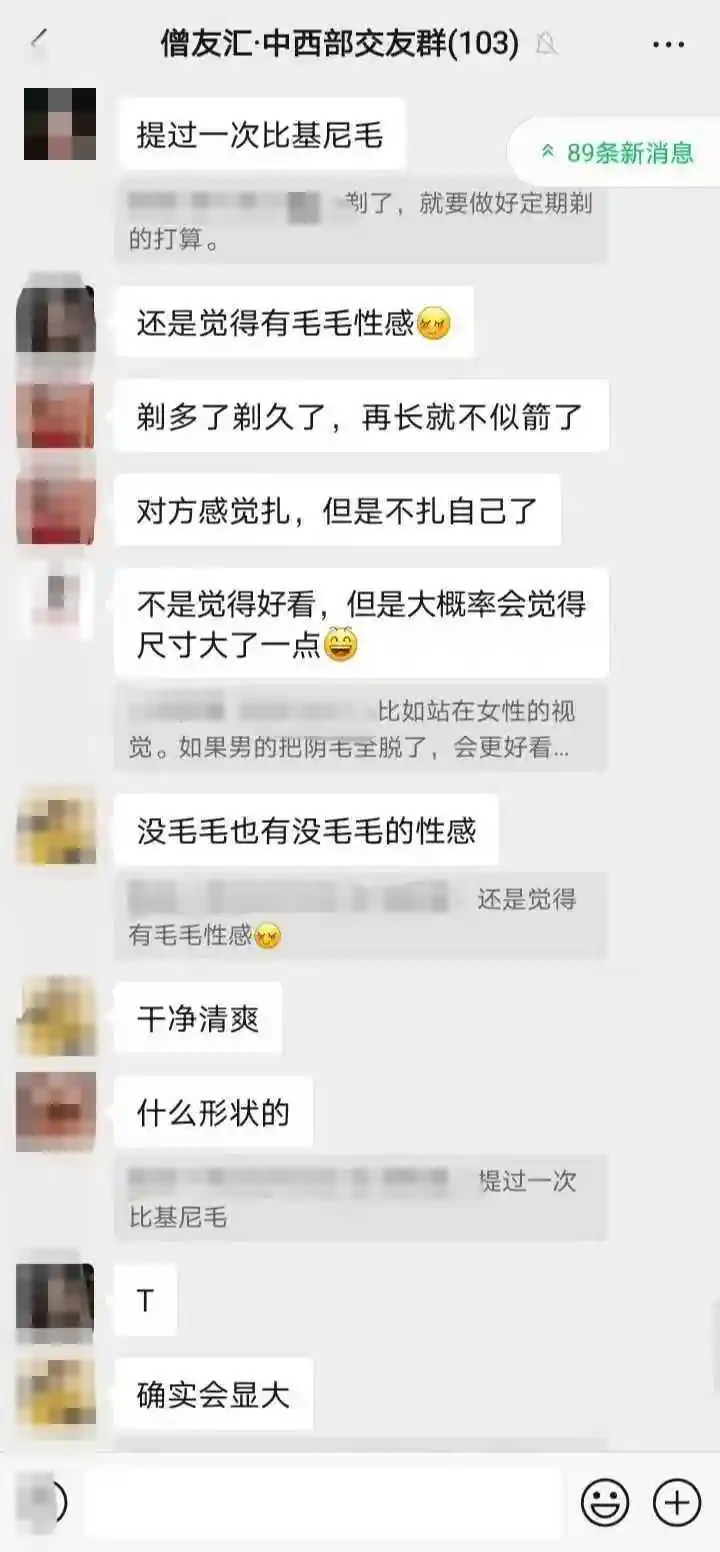Open the quoted message under 没毛毛也有没毛毛的性感
This screenshot has height=1552, width=720.
point(360,916)
